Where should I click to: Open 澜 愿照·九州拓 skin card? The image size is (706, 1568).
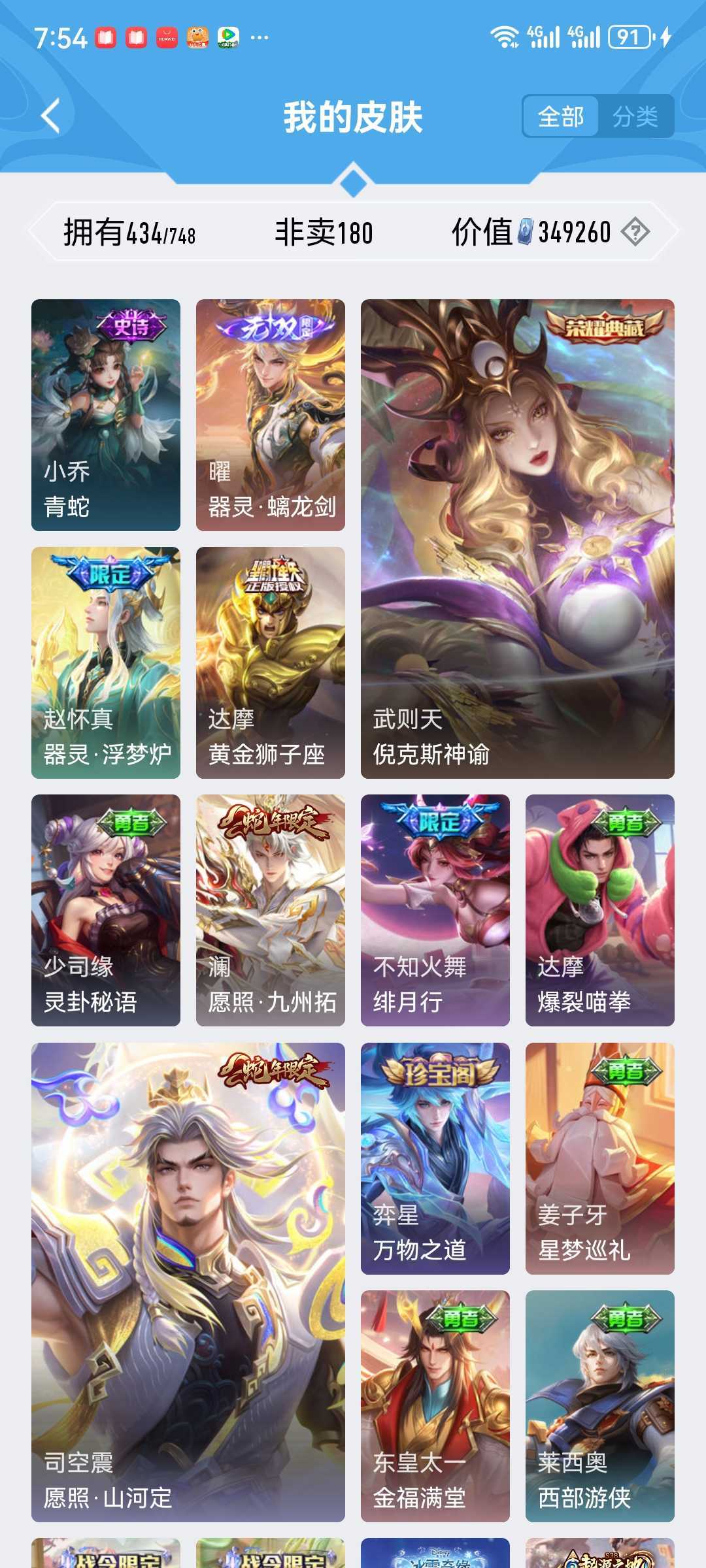(x=271, y=909)
